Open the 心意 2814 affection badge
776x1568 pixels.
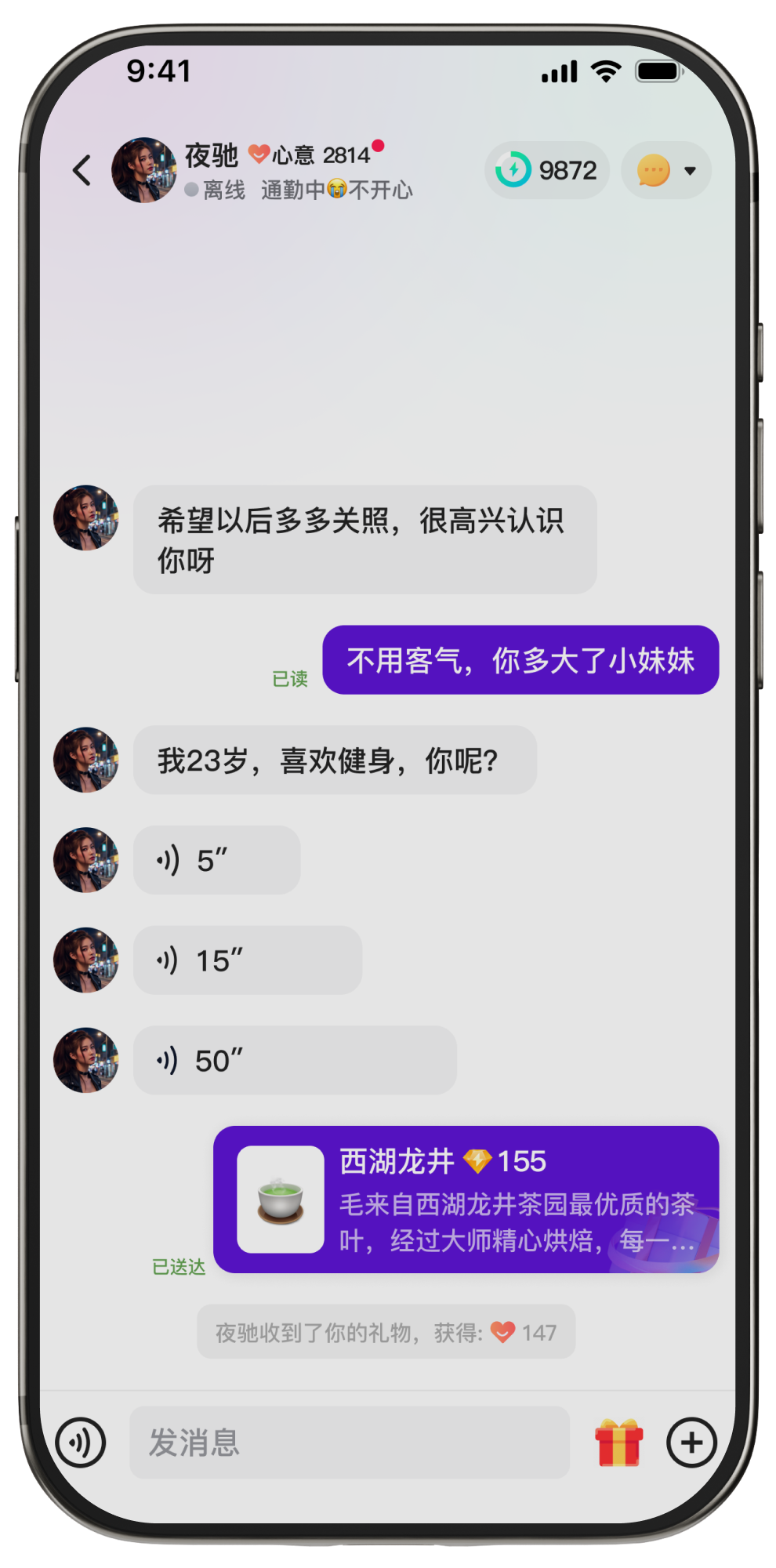[x=311, y=154]
